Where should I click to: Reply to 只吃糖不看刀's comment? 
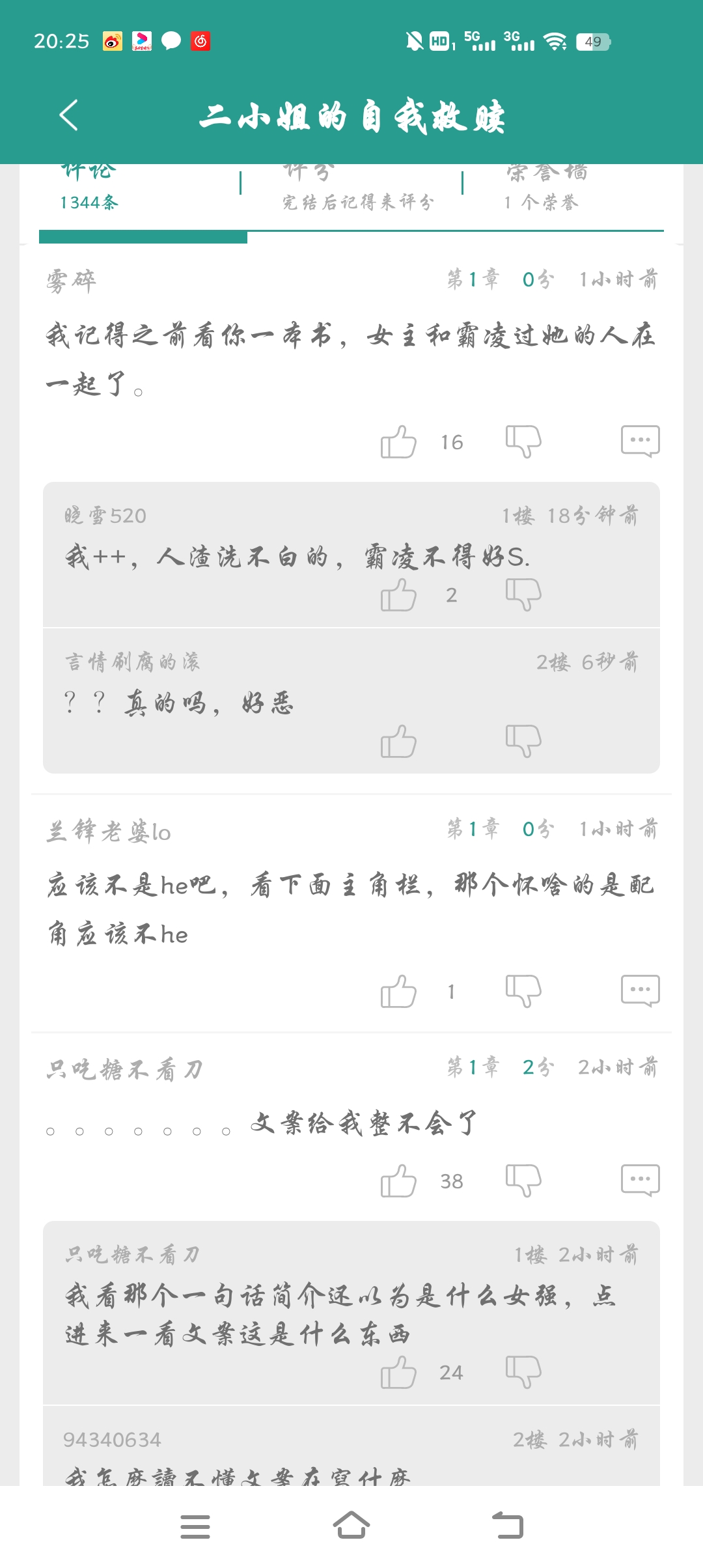tap(640, 1181)
